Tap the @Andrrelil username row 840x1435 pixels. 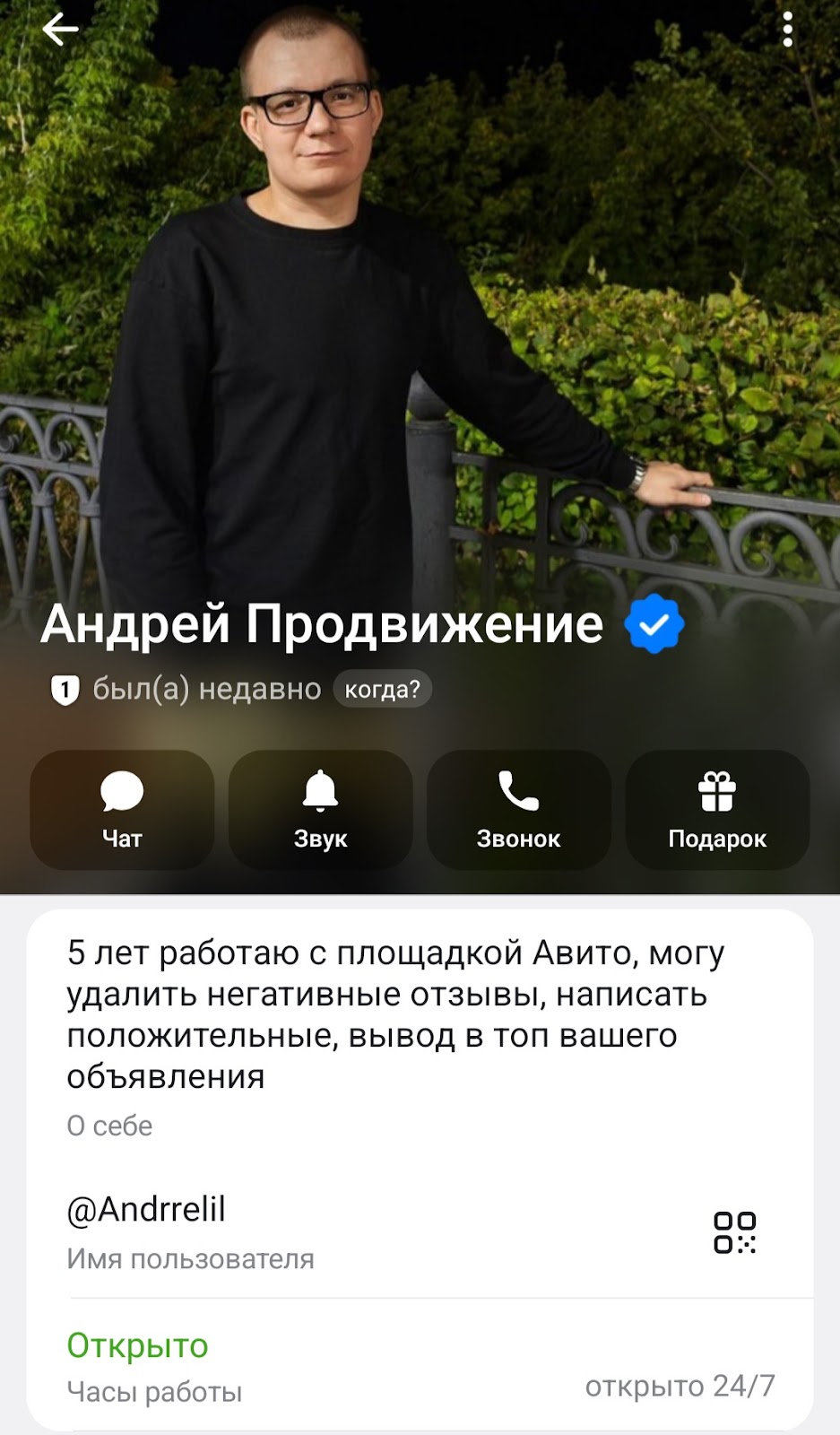[269, 1231]
